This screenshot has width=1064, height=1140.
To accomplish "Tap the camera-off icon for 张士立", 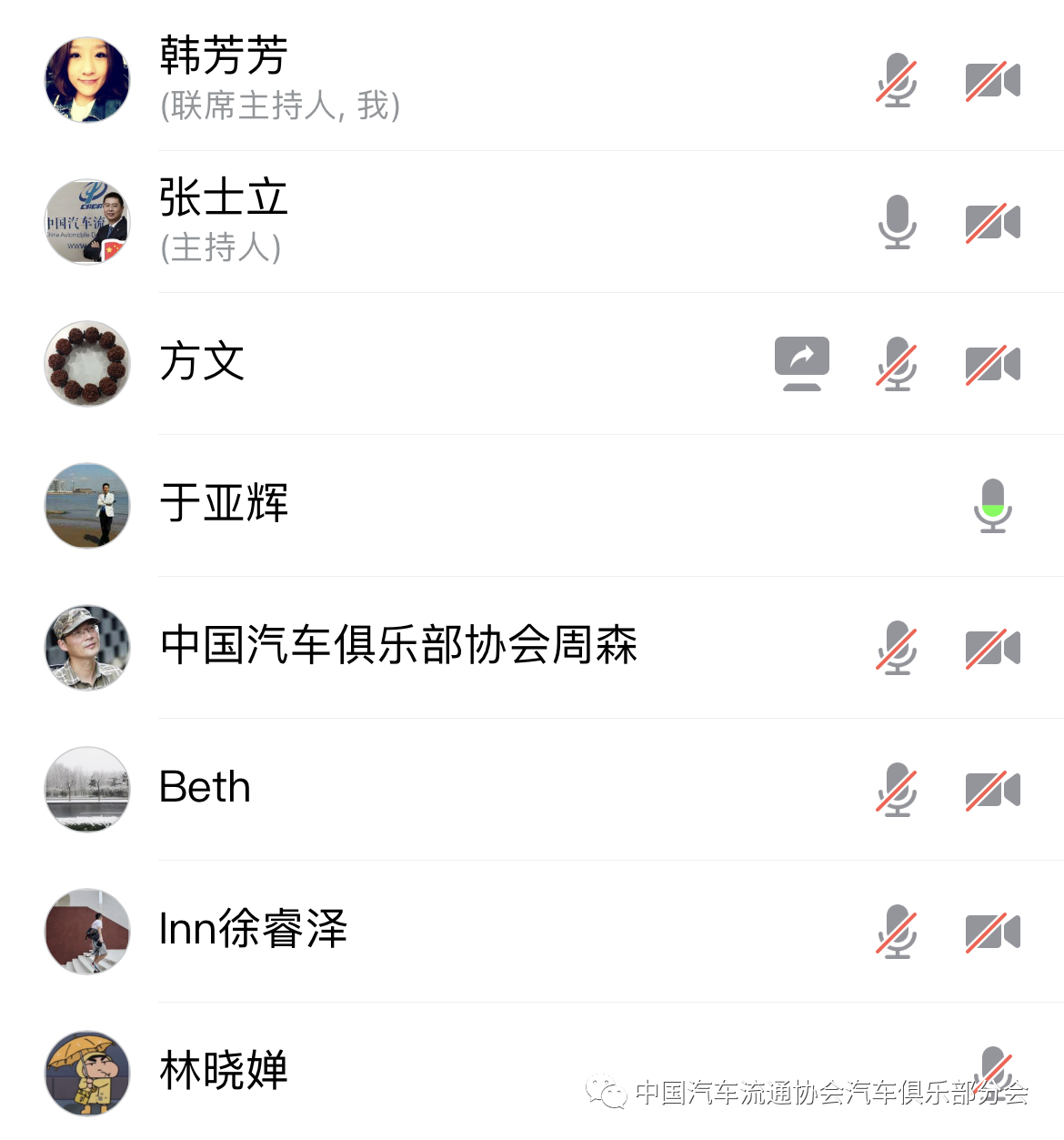I will (992, 222).
